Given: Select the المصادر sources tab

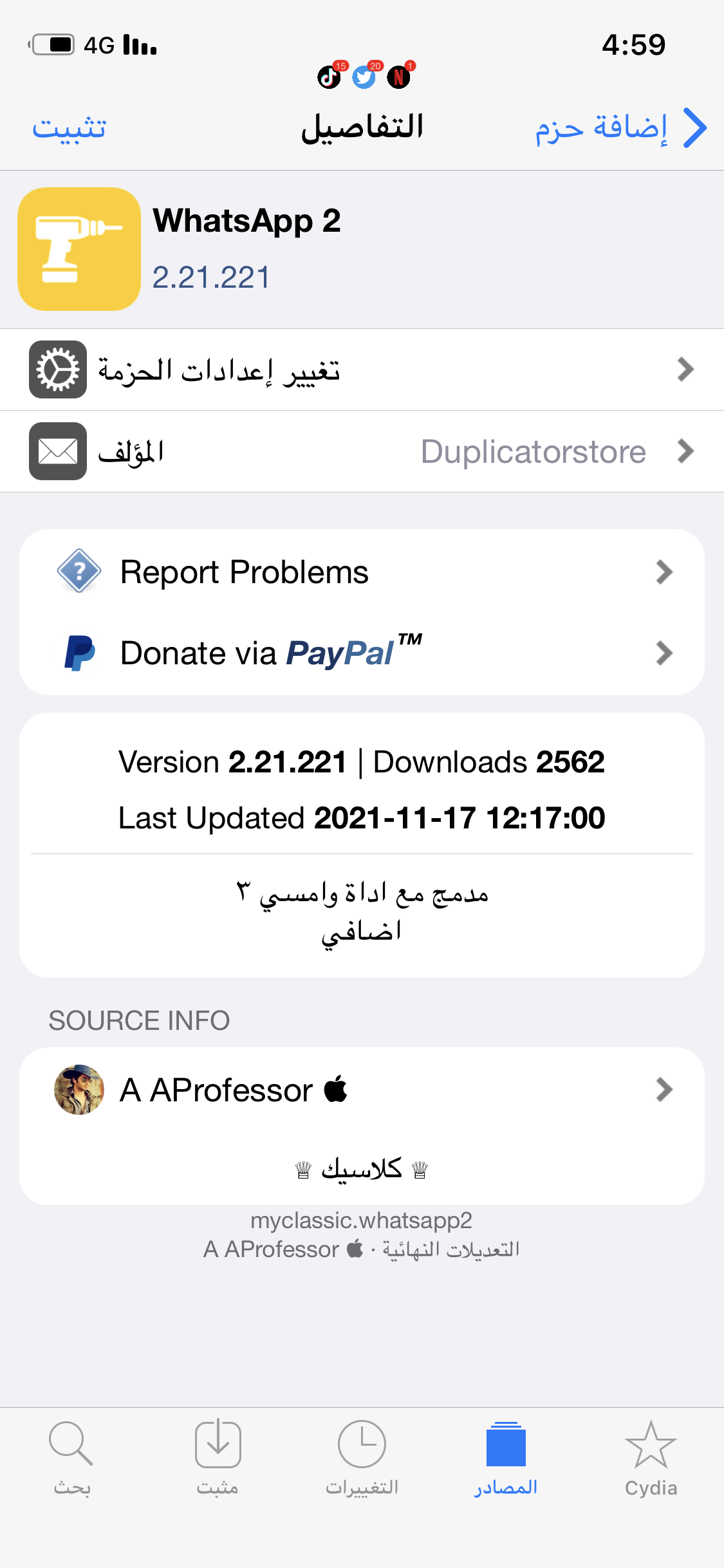Looking at the screenshot, I should pos(506,1459).
